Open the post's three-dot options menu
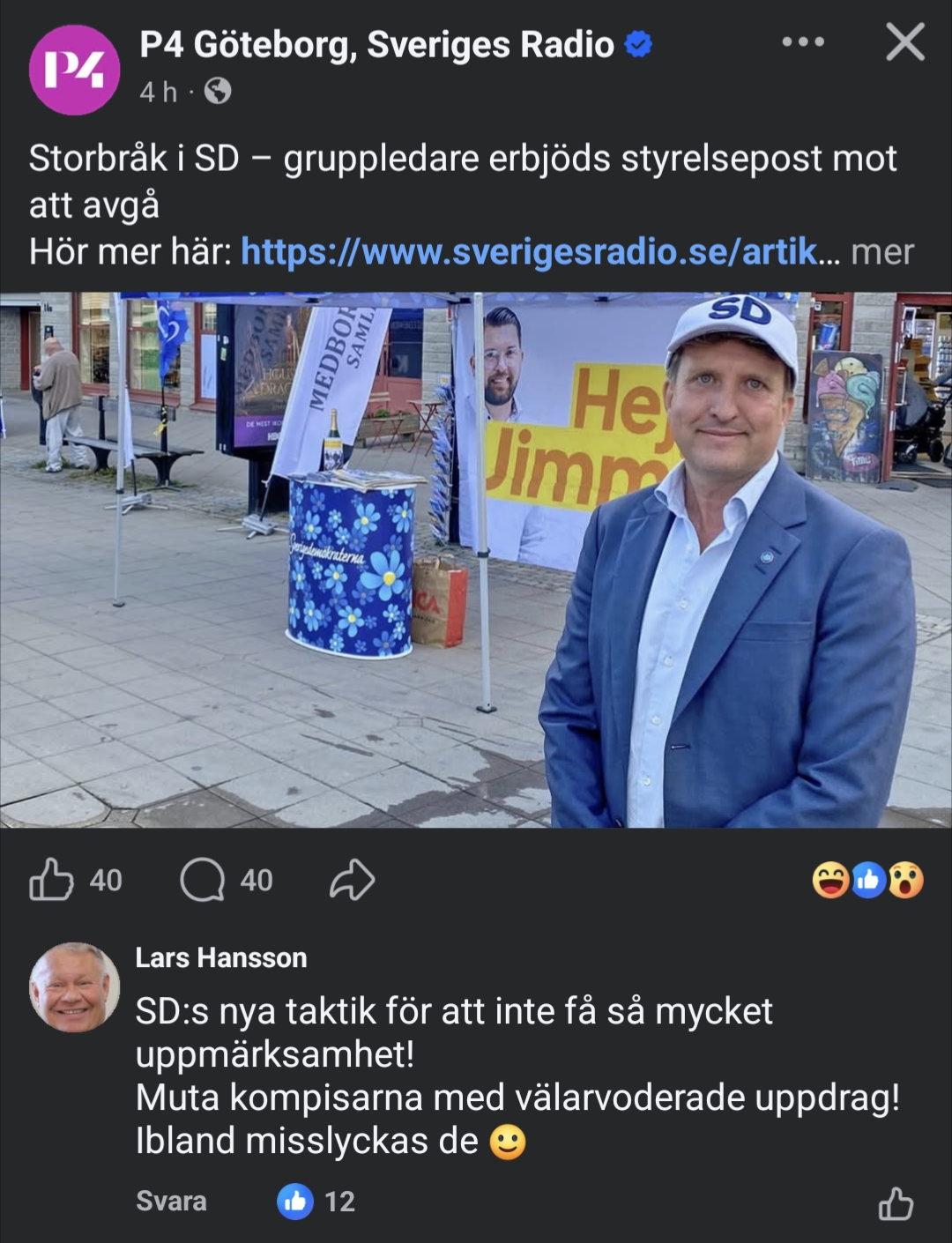Image resolution: width=952 pixels, height=1243 pixels. (803, 42)
